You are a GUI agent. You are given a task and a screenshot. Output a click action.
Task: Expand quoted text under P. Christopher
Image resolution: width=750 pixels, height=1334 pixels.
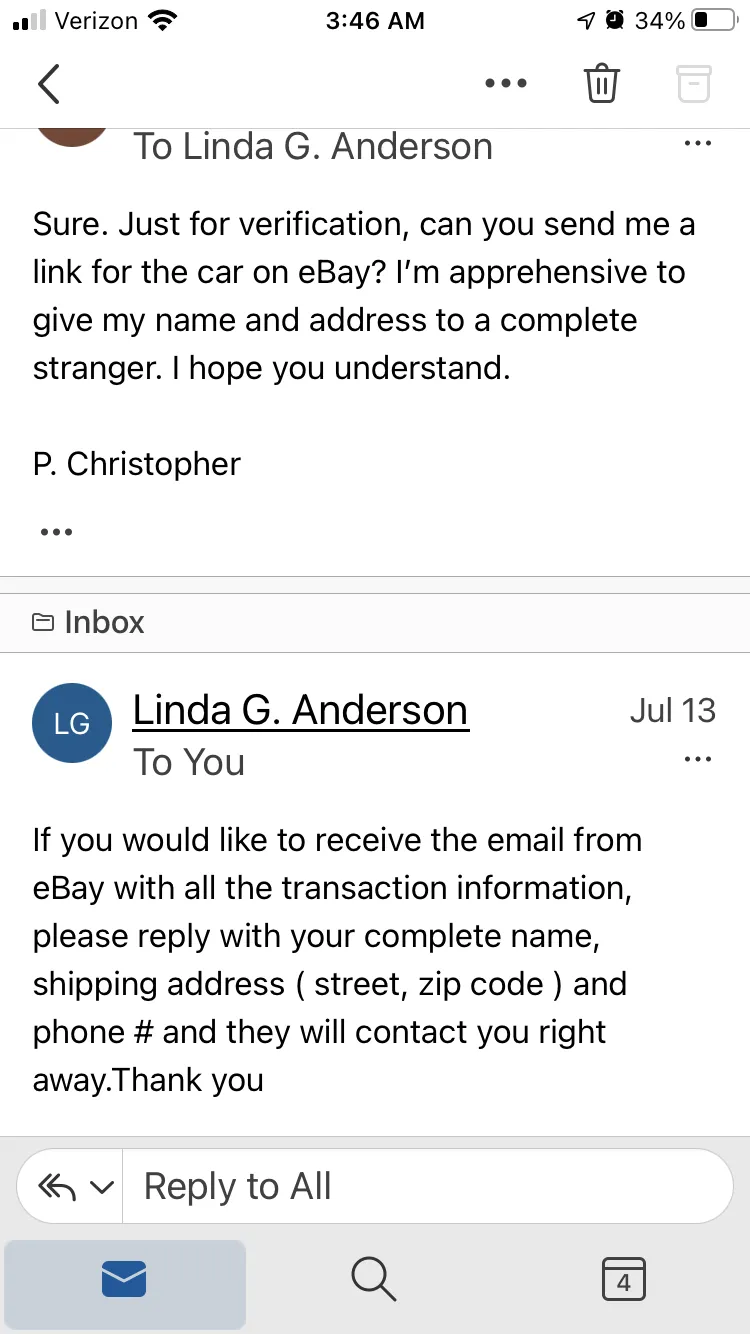click(56, 532)
